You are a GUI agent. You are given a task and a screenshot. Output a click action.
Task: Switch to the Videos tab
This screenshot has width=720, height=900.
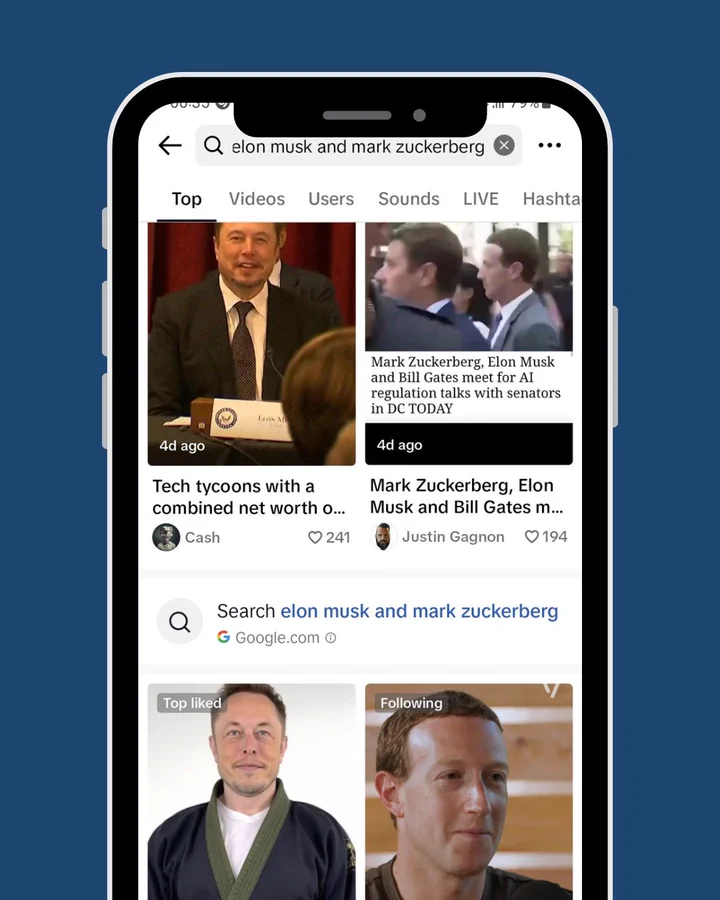click(x=257, y=198)
